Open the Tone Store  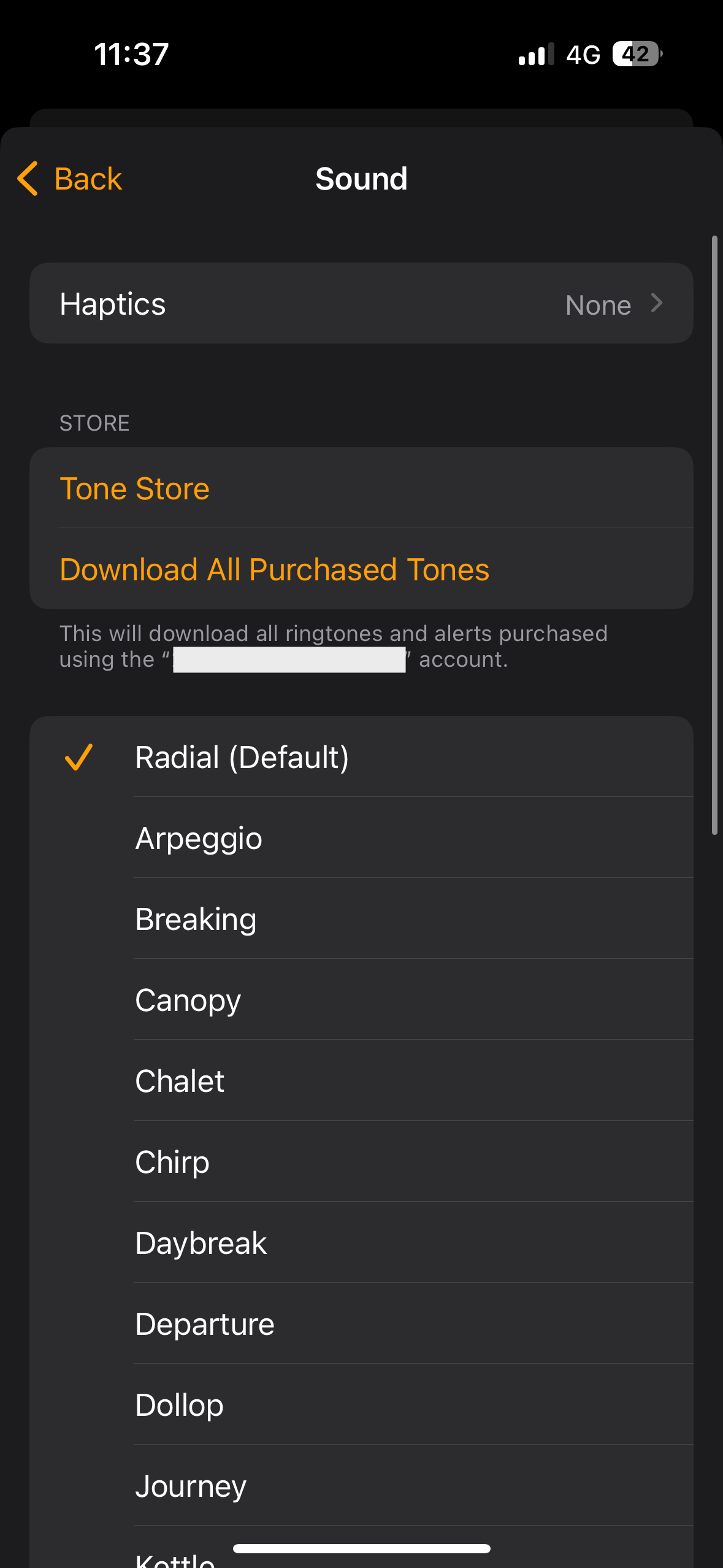pyautogui.click(x=361, y=488)
